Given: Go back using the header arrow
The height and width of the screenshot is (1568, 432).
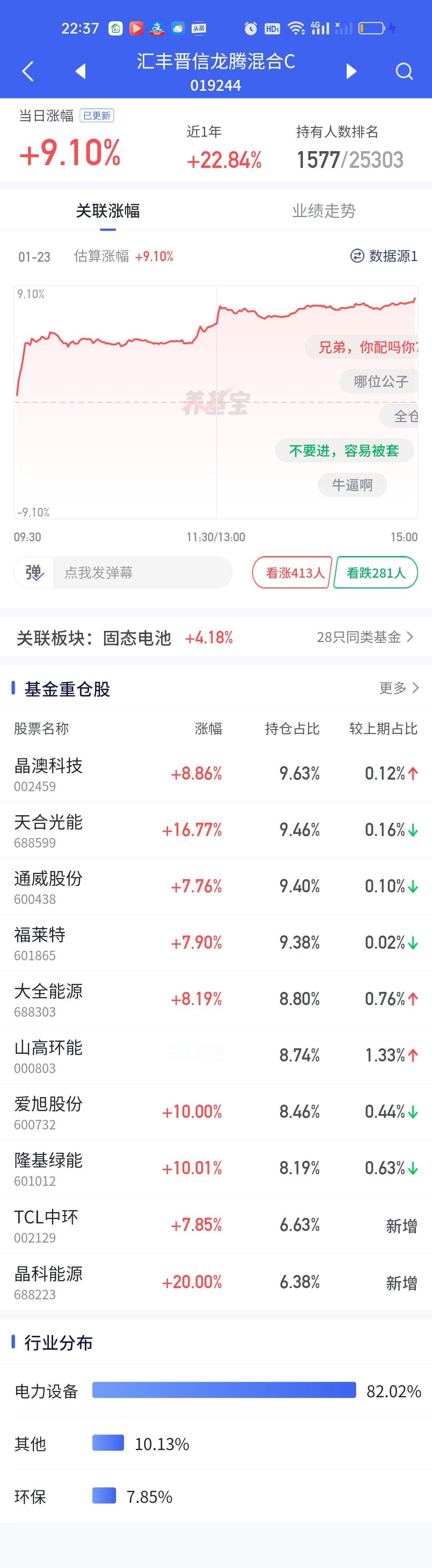Looking at the screenshot, I should (x=28, y=71).
